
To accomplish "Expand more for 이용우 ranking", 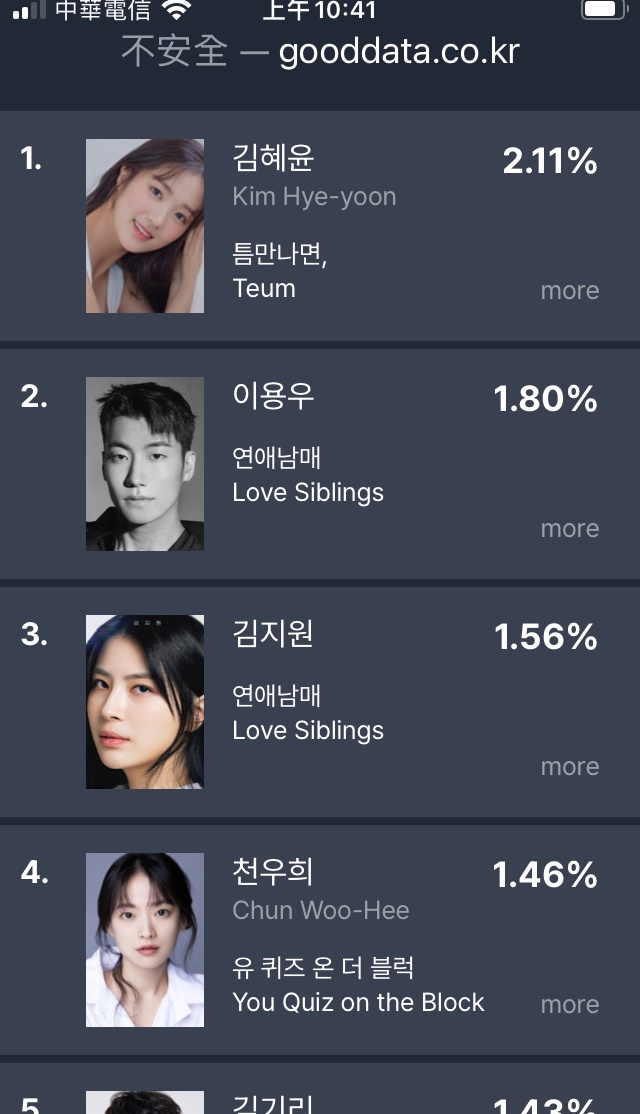I will coord(569,529).
